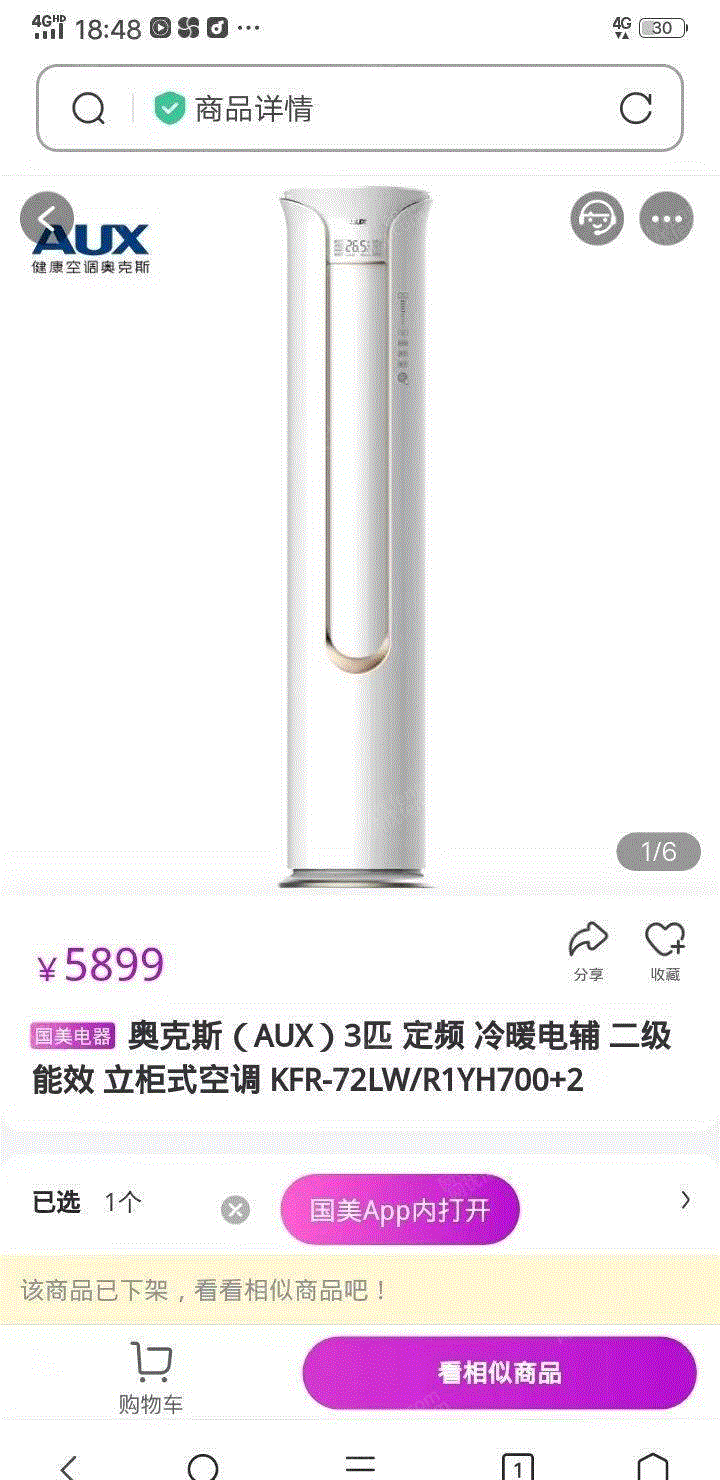Tap 看相似商品 button
The height and width of the screenshot is (1480, 720).
tap(499, 1373)
